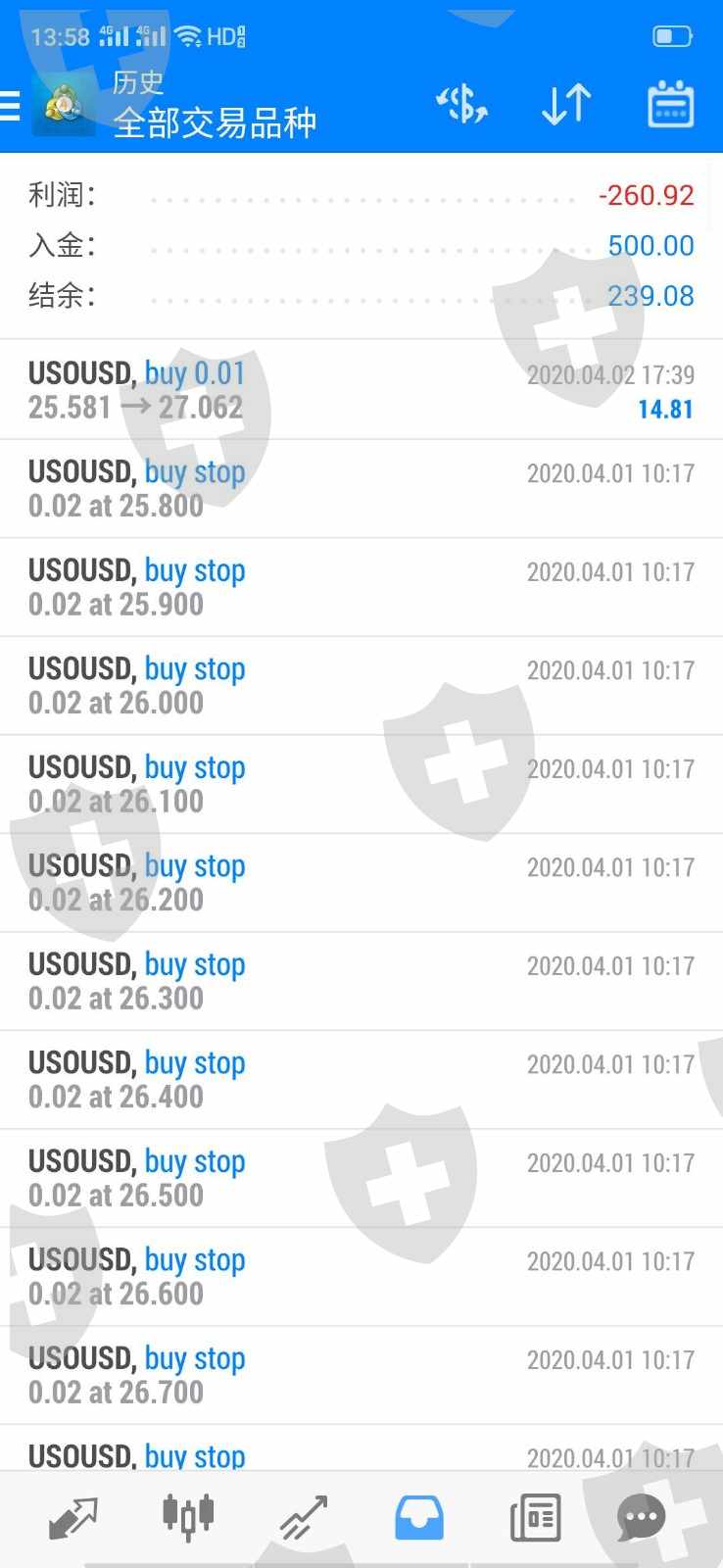The height and width of the screenshot is (1568, 723).
Task: Tap the buy stop order at 26.200
Action: pyautogui.click(x=361, y=883)
